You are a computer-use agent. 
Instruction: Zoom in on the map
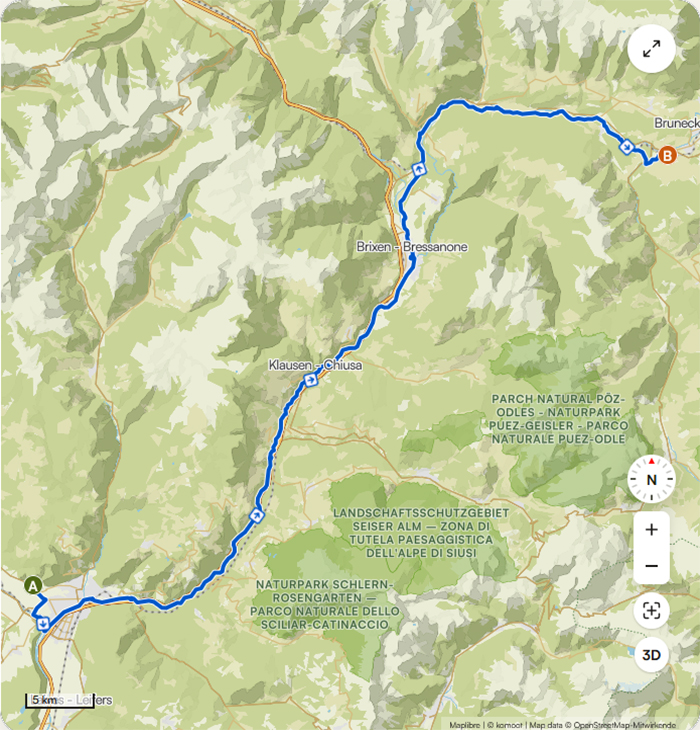coord(651,529)
